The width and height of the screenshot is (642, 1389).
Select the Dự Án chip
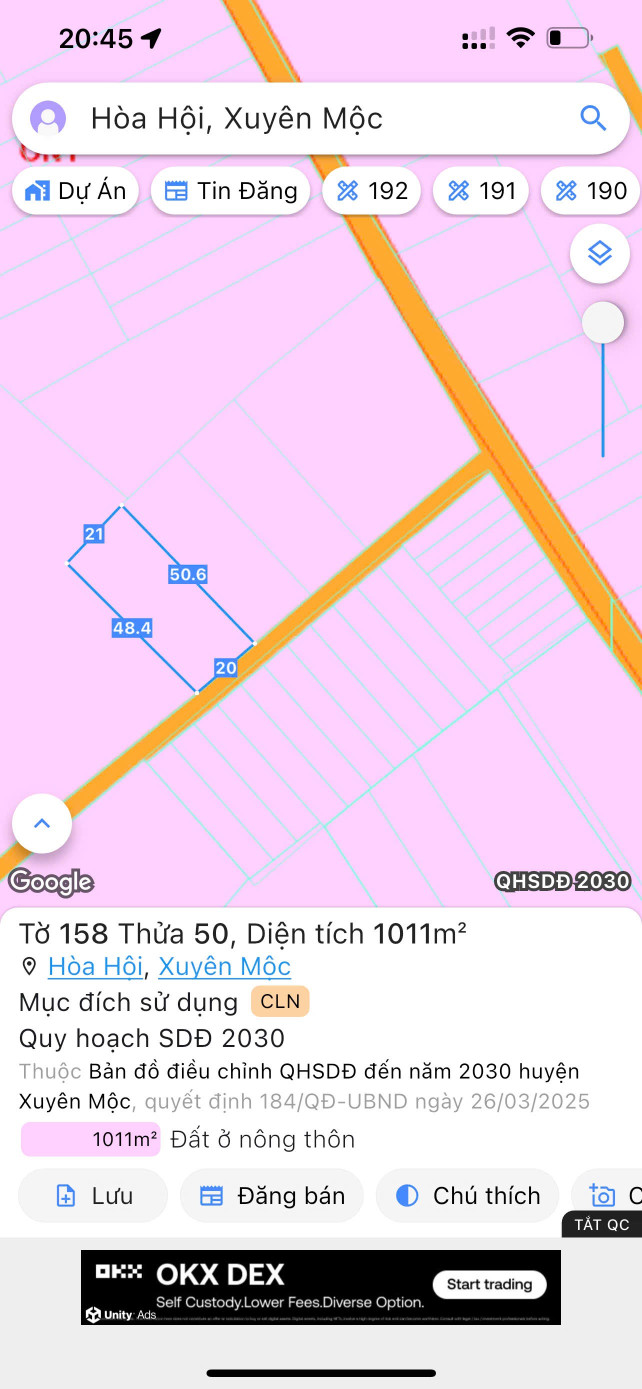coord(77,191)
